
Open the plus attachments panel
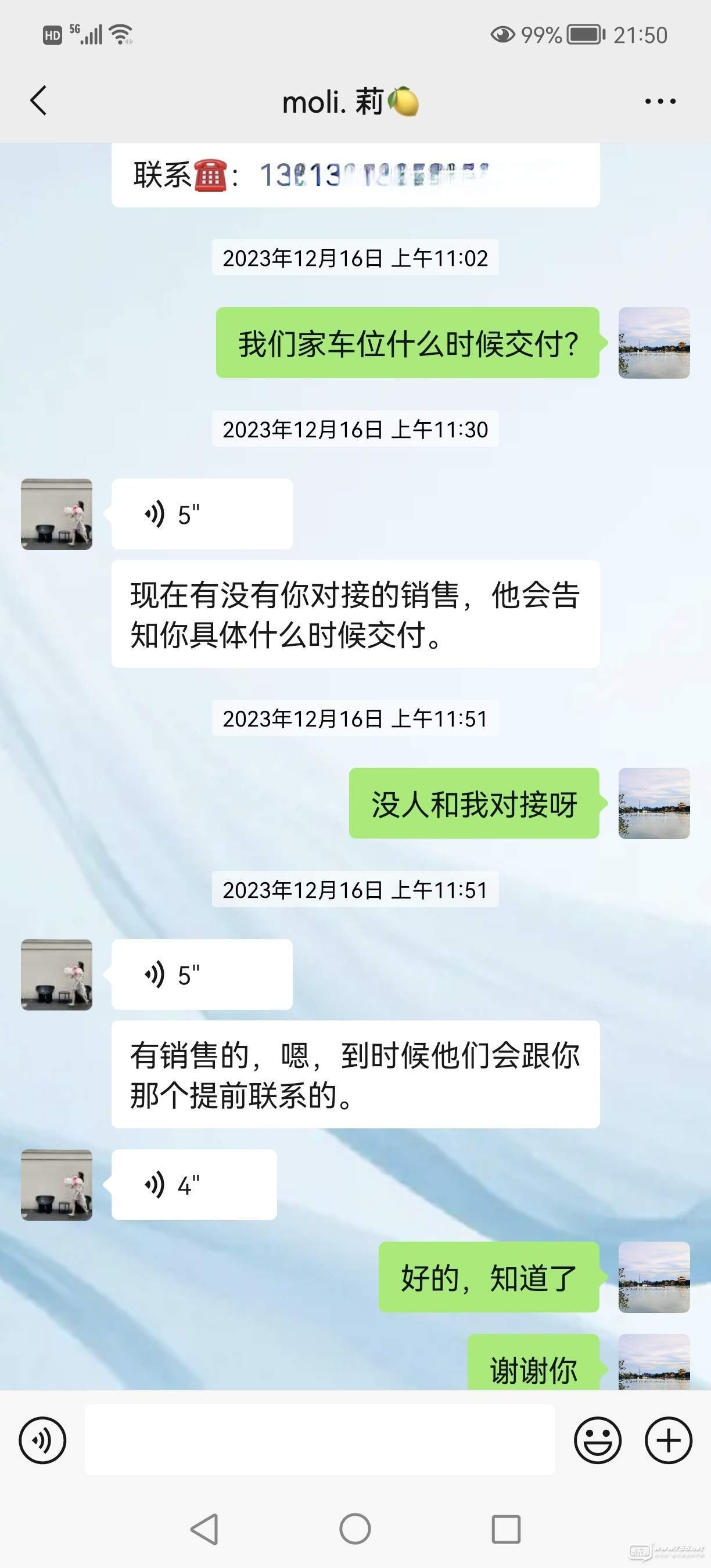tap(668, 1440)
